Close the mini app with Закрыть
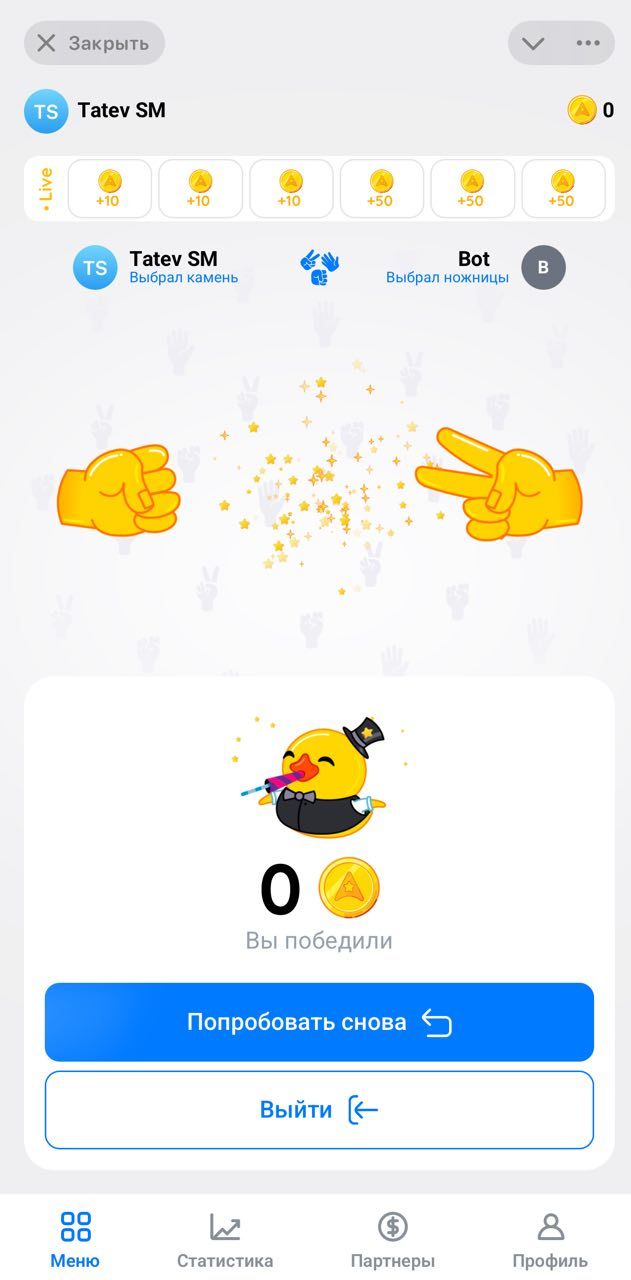The height and width of the screenshot is (1280, 631). pos(94,43)
